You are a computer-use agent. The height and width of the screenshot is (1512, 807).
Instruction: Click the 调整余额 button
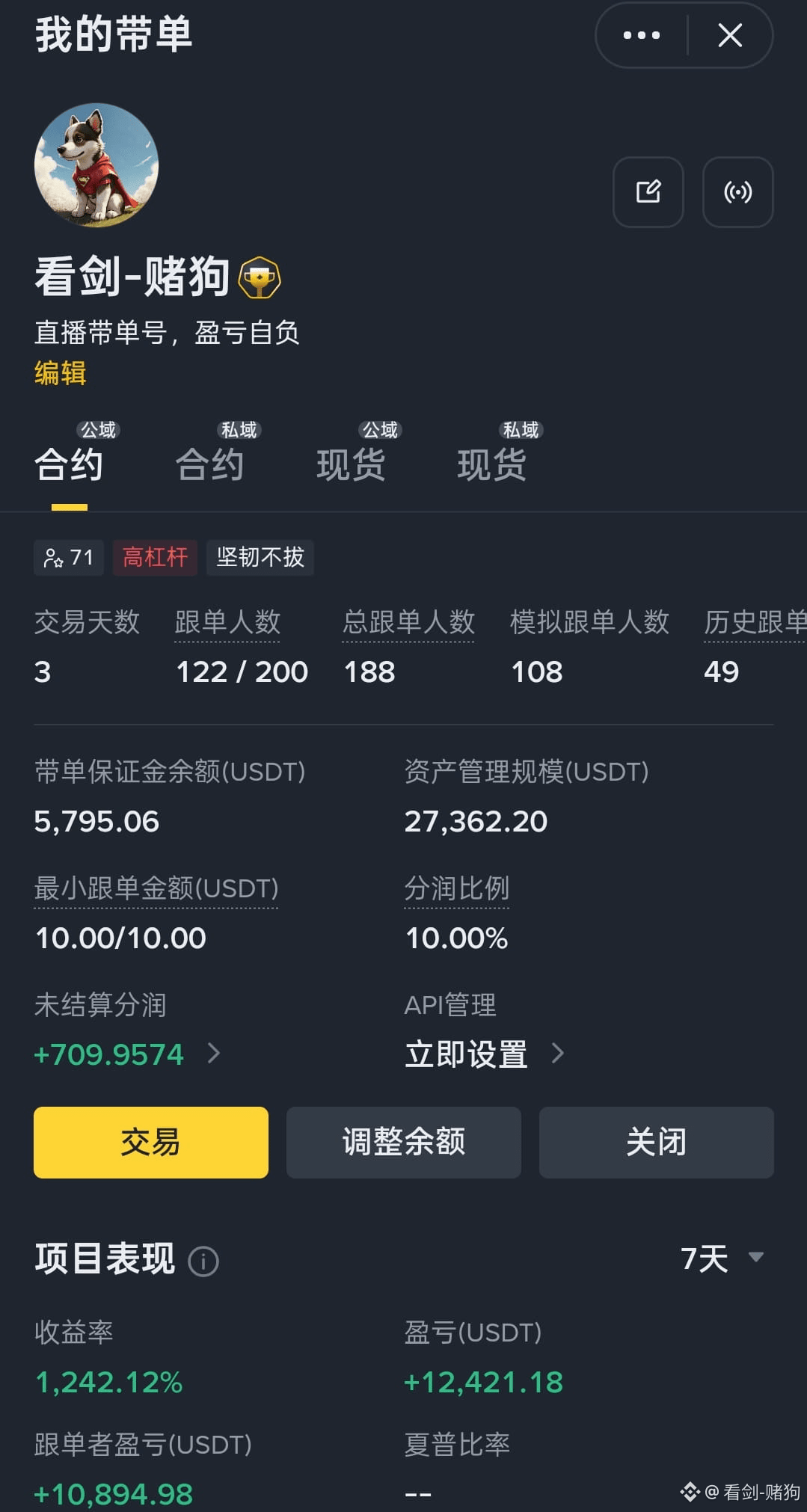pos(403,1142)
